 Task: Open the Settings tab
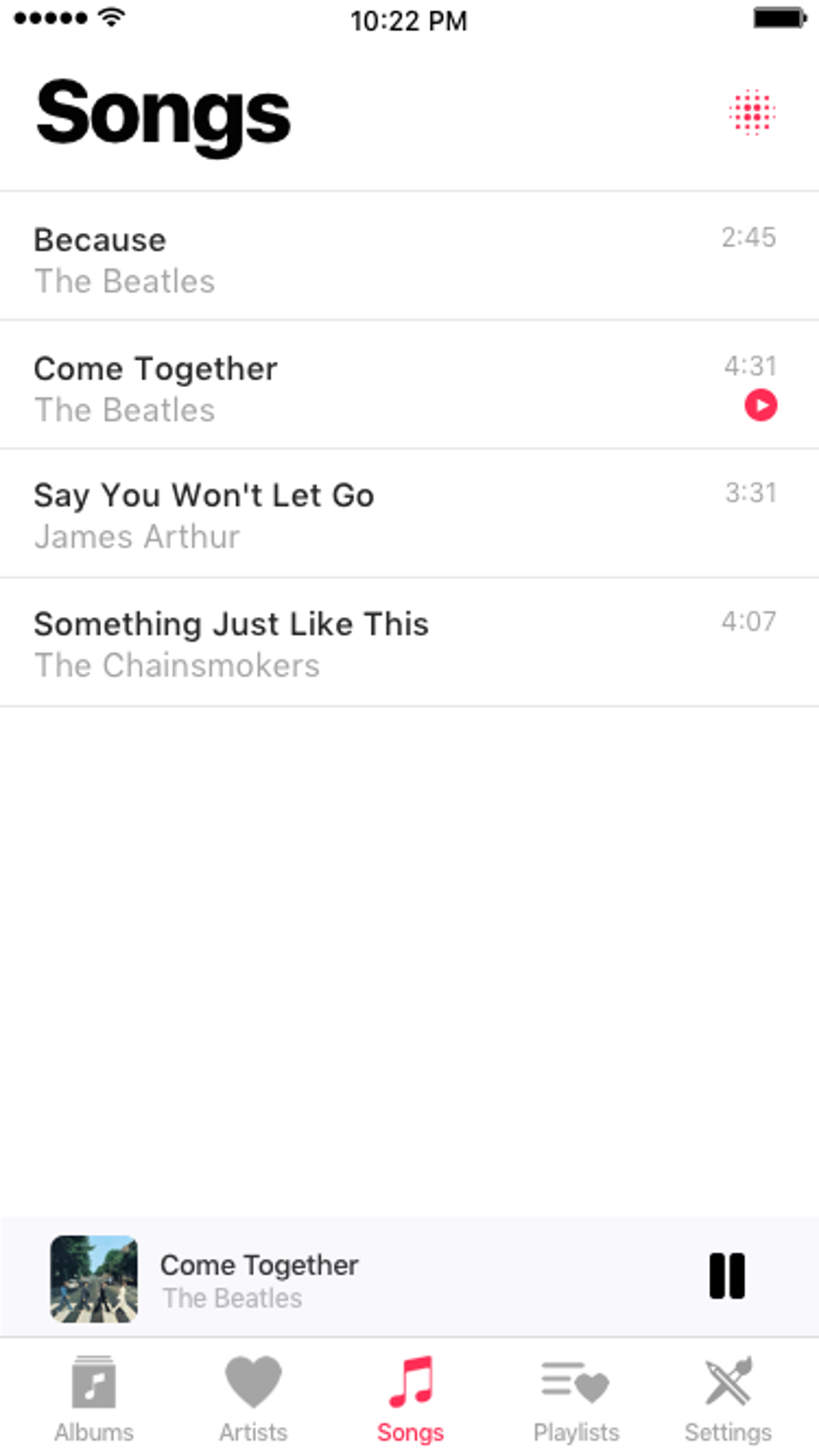727,1398
